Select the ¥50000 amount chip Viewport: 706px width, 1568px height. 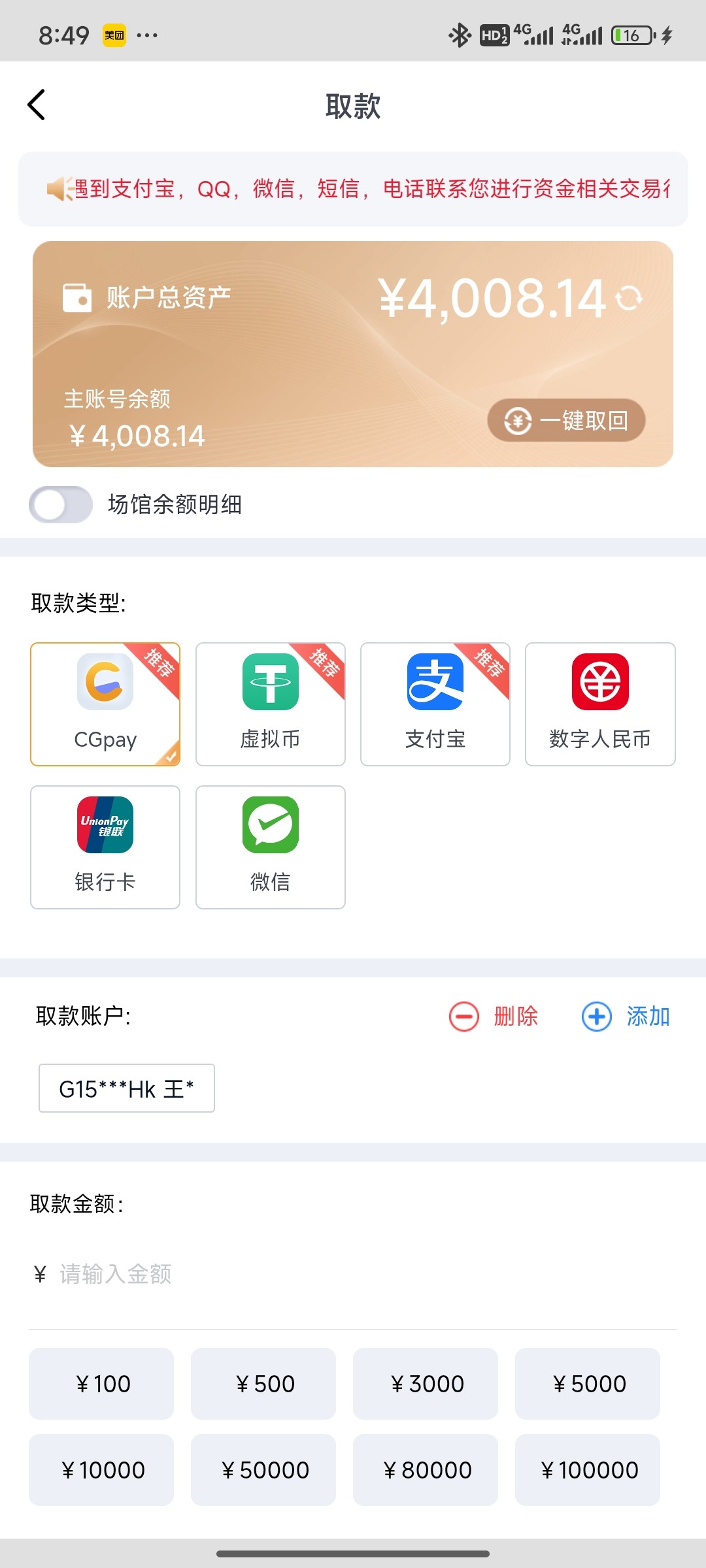[263, 1470]
